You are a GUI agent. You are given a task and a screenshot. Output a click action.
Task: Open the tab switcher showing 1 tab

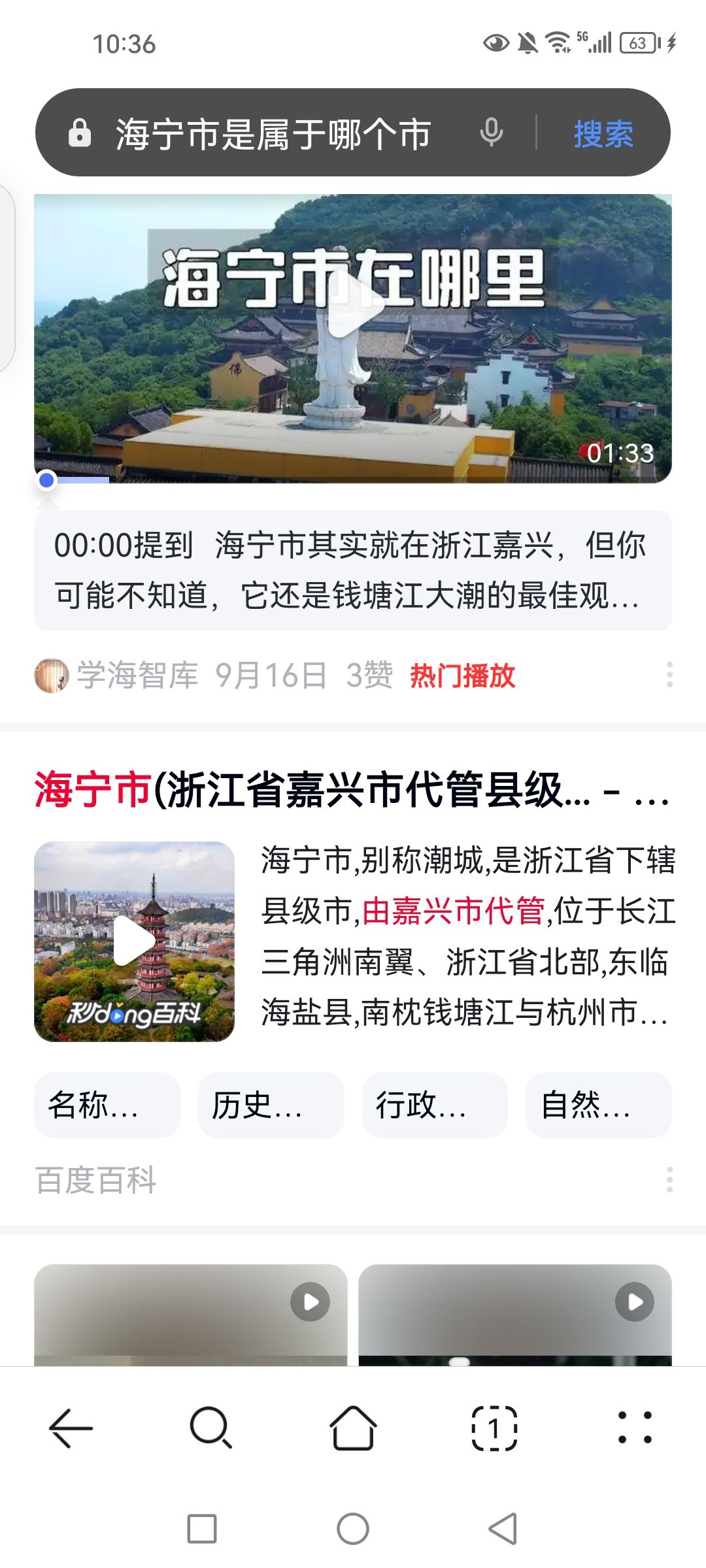(x=494, y=1428)
